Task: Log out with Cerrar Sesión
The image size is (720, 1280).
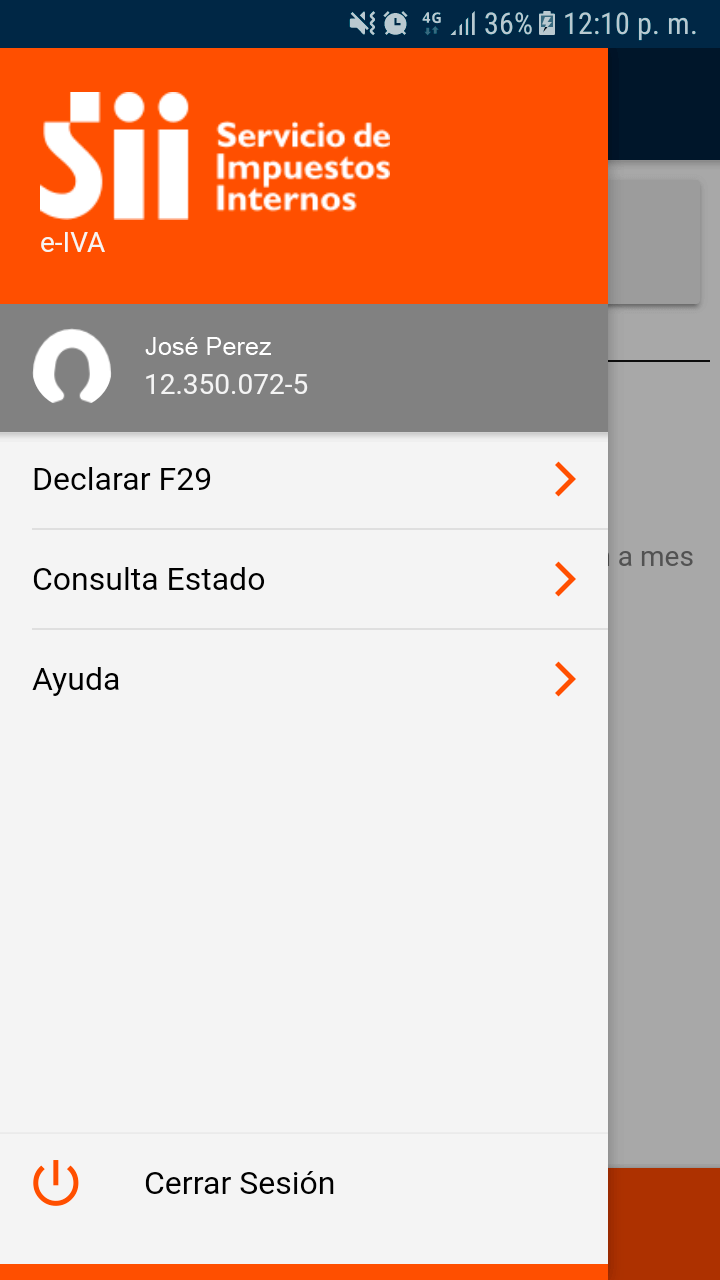Action: click(x=238, y=1184)
